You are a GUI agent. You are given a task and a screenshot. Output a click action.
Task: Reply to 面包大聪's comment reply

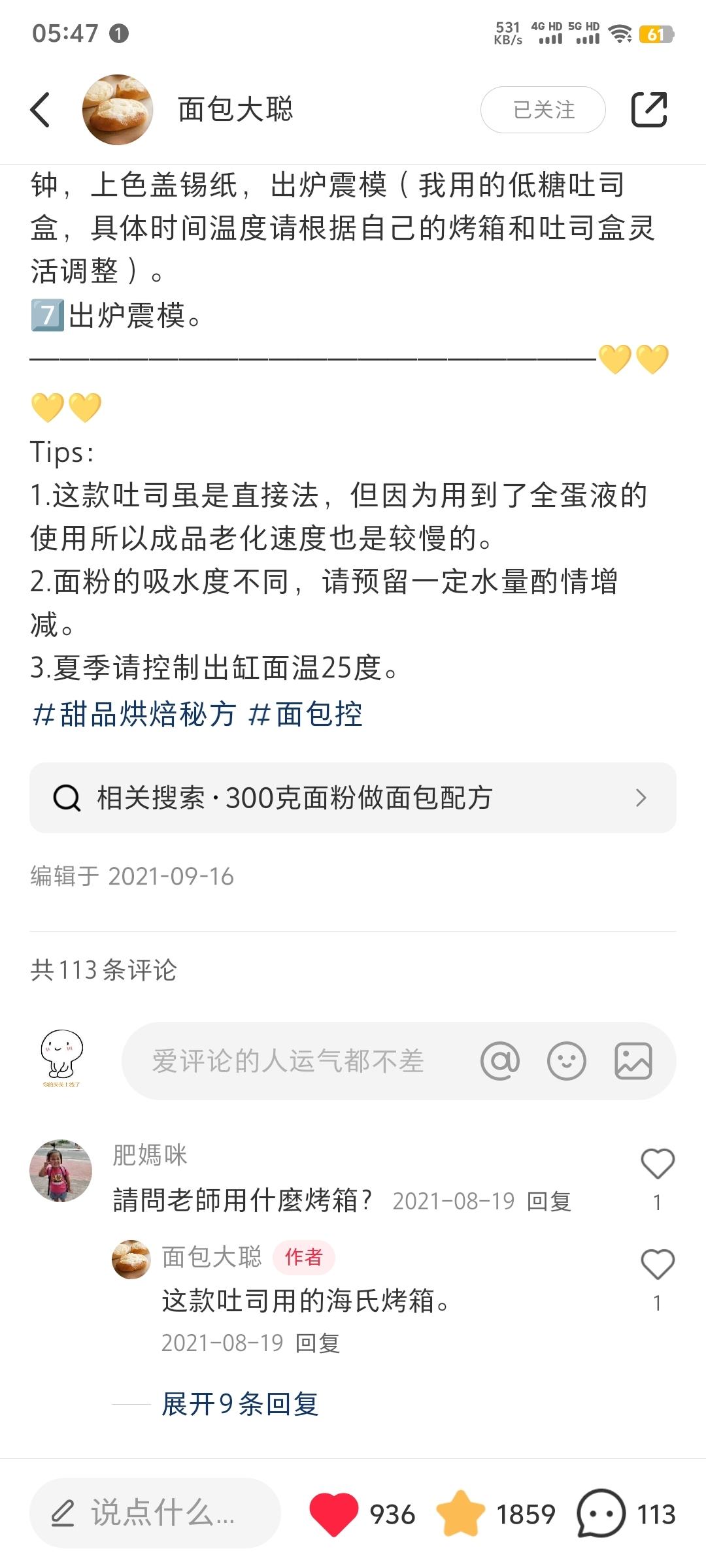pyautogui.click(x=318, y=1343)
